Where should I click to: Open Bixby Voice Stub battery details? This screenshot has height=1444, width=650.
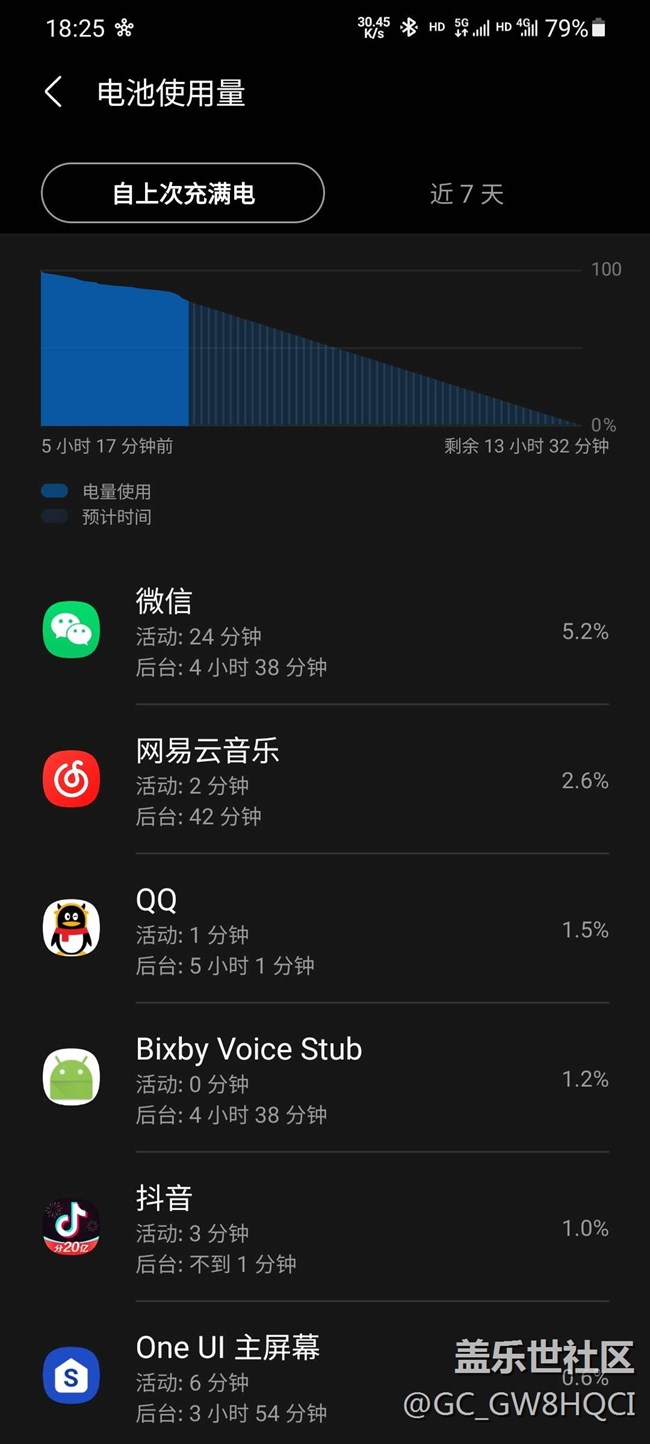[325, 1079]
